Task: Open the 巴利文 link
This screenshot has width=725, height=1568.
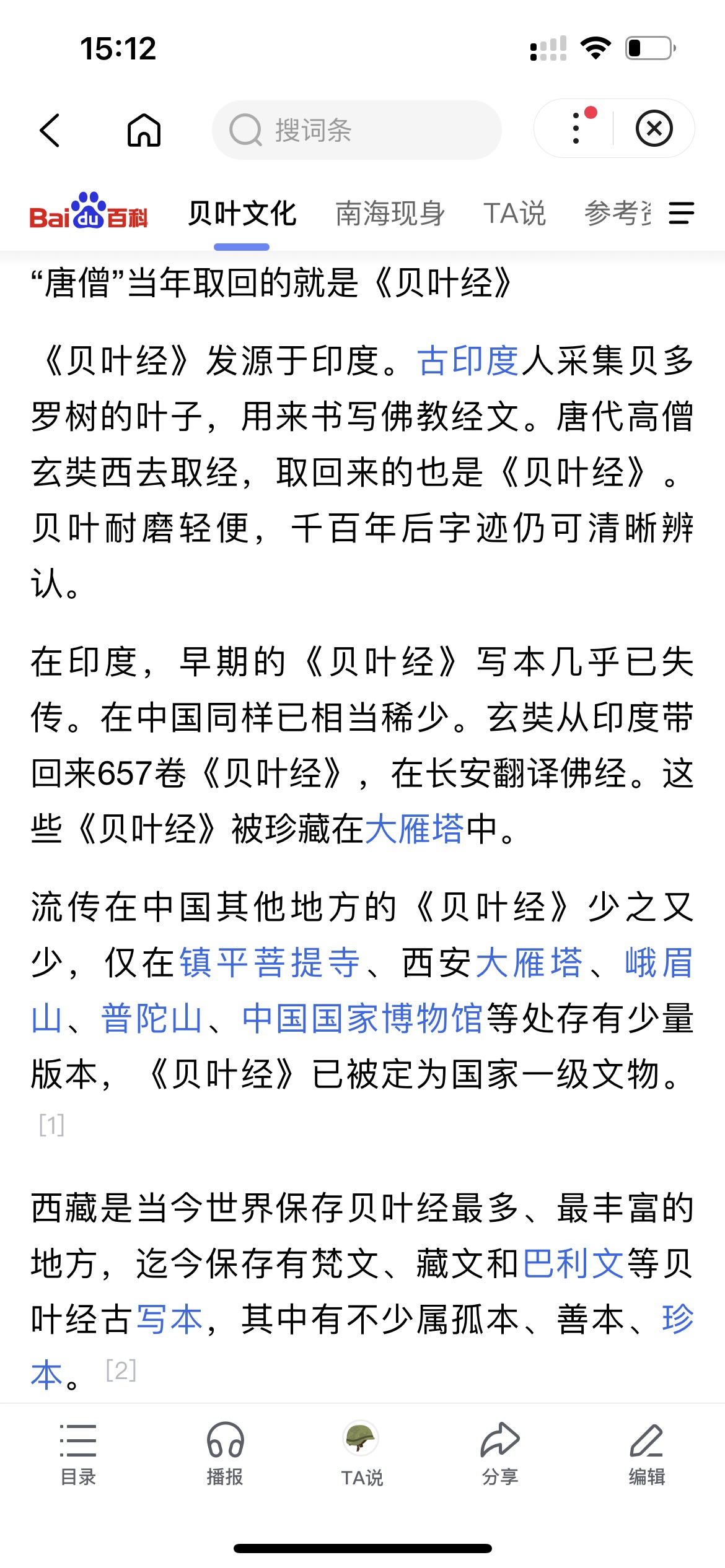Action: 573,1264
